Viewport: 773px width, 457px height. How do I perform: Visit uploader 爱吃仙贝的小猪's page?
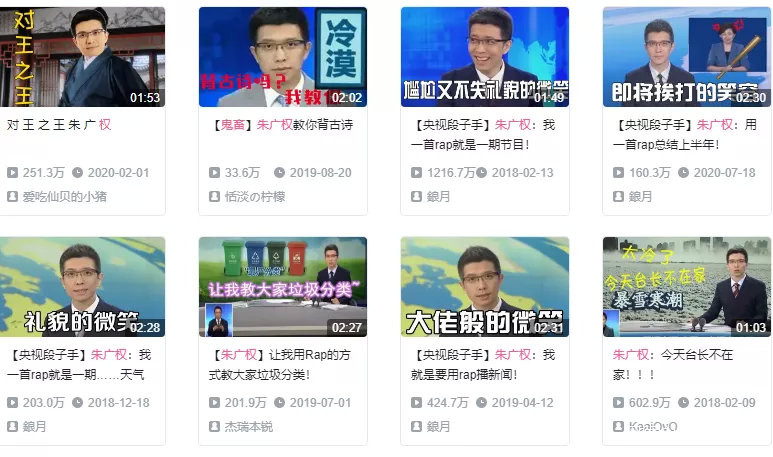(64, 196)
